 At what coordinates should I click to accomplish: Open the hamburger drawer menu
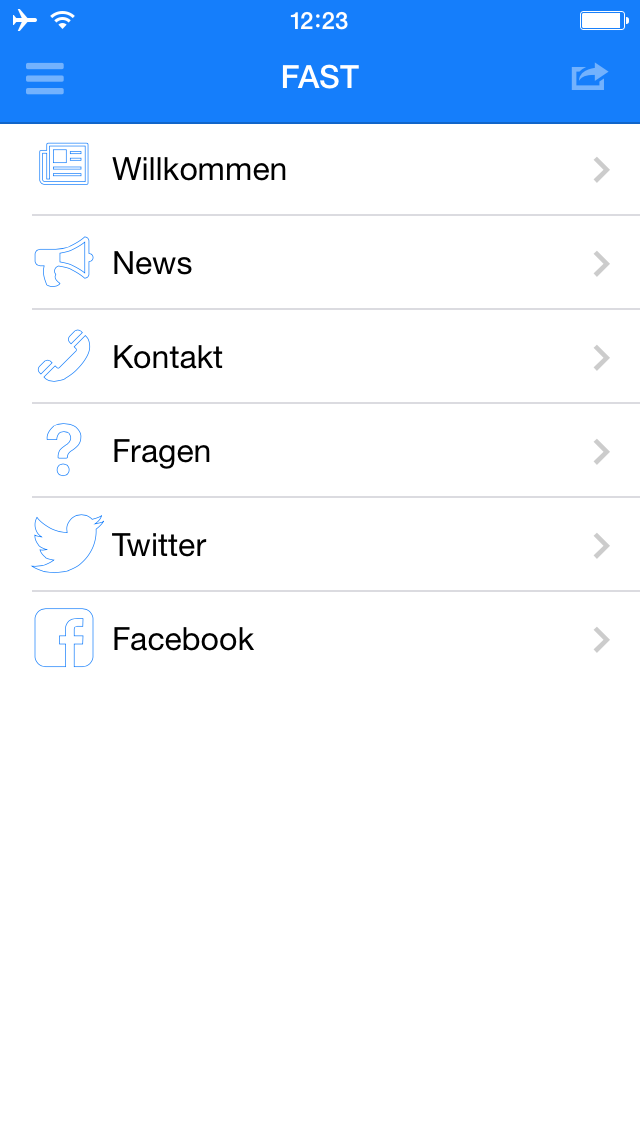click(45, 78)
